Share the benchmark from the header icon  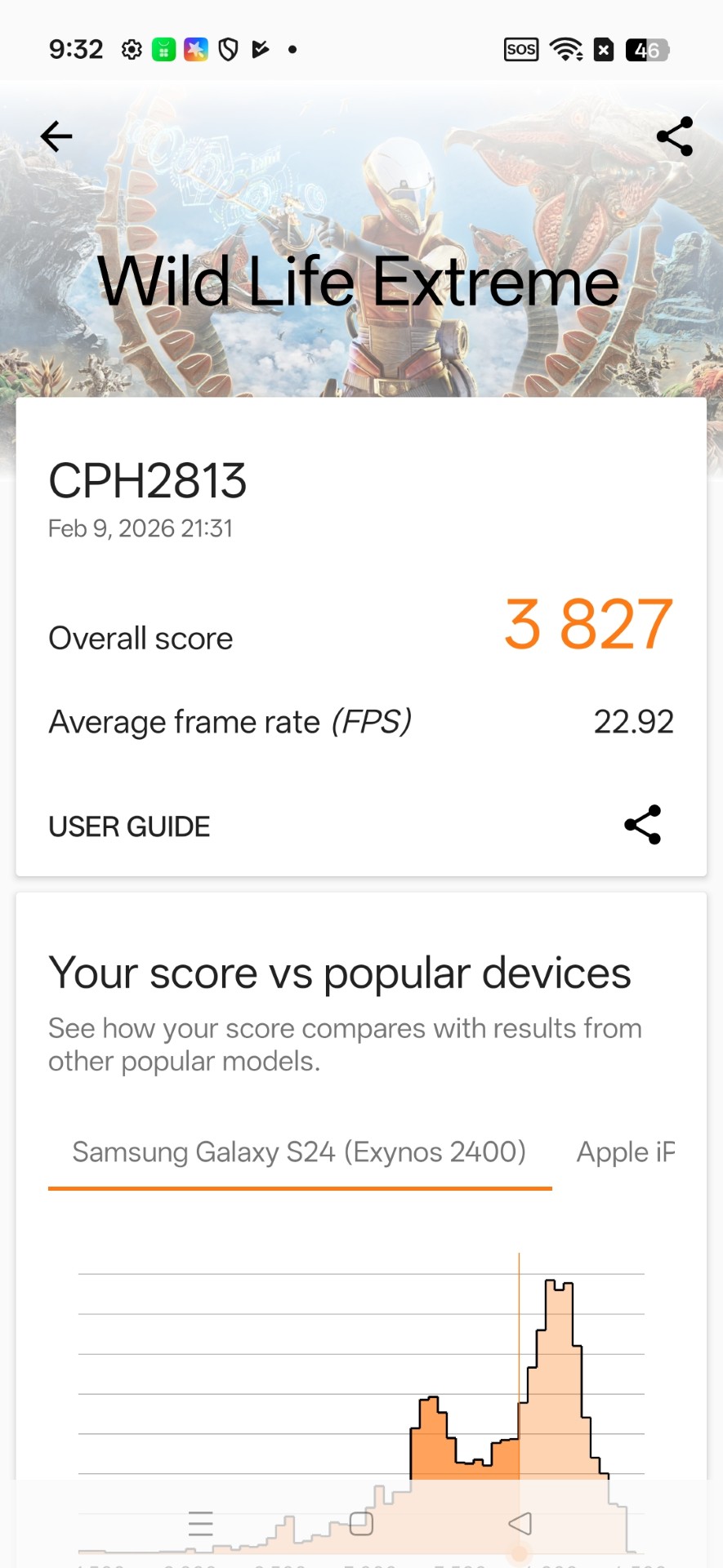coord(674,136)
